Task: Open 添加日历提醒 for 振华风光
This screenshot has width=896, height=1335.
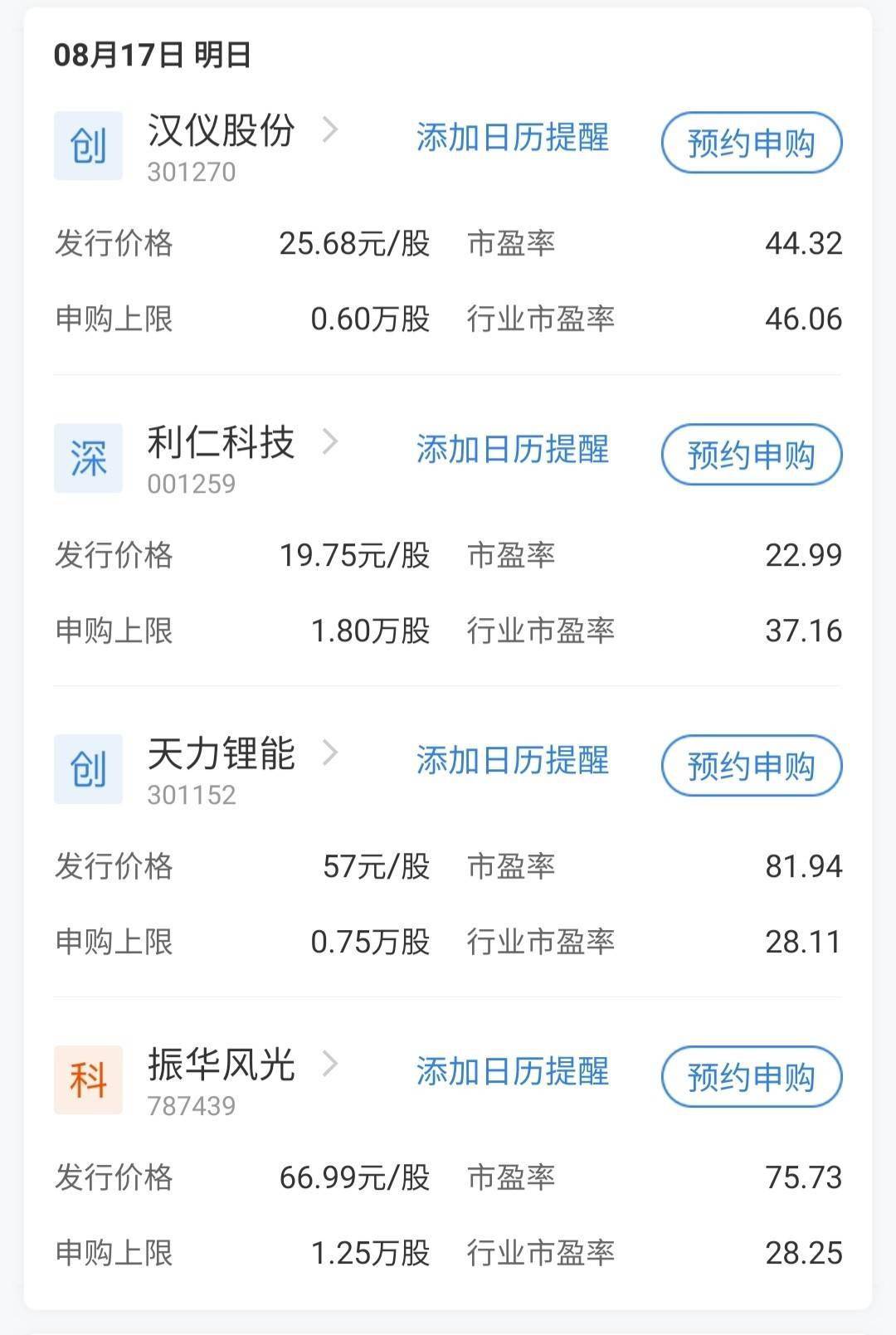Action: coord(513,1074)
